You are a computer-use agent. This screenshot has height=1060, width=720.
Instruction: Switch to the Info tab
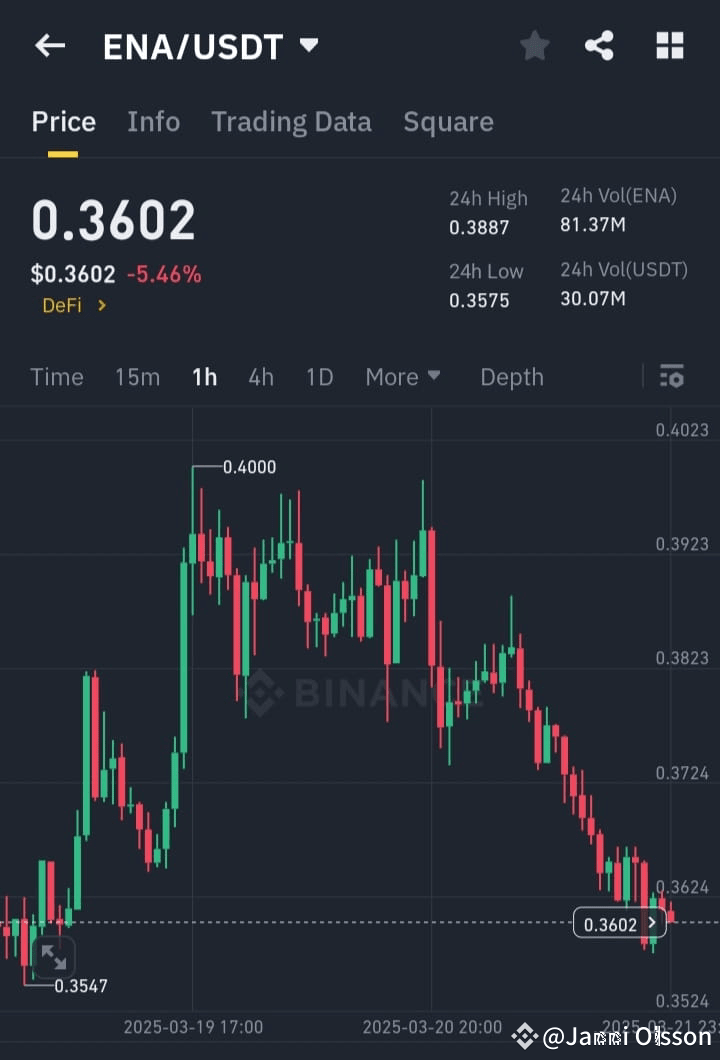click(x=153, y=121)
